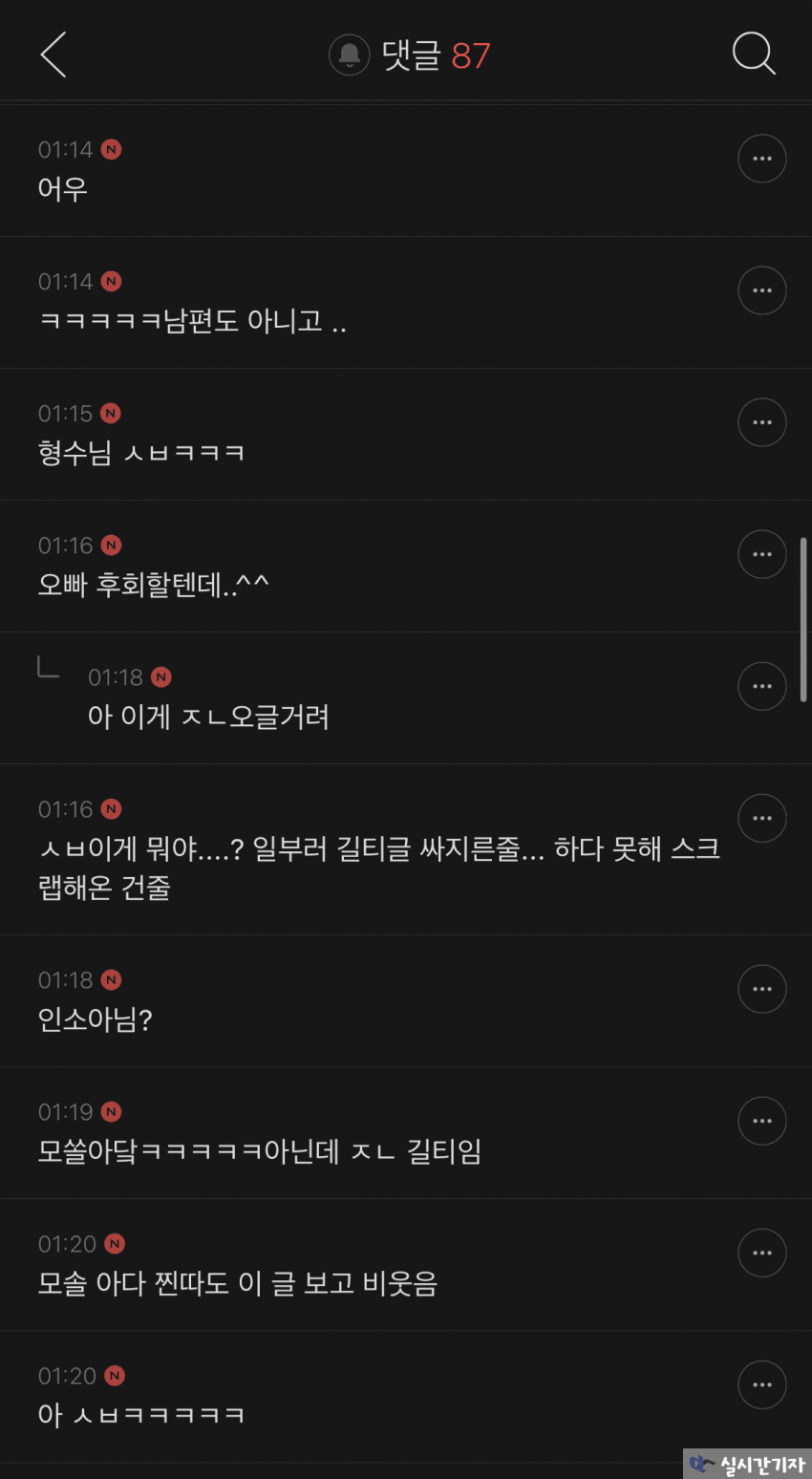Open more options for the '찐따도' comment
This screenshot has width=812, height=1479.
tap(762, 1253)
